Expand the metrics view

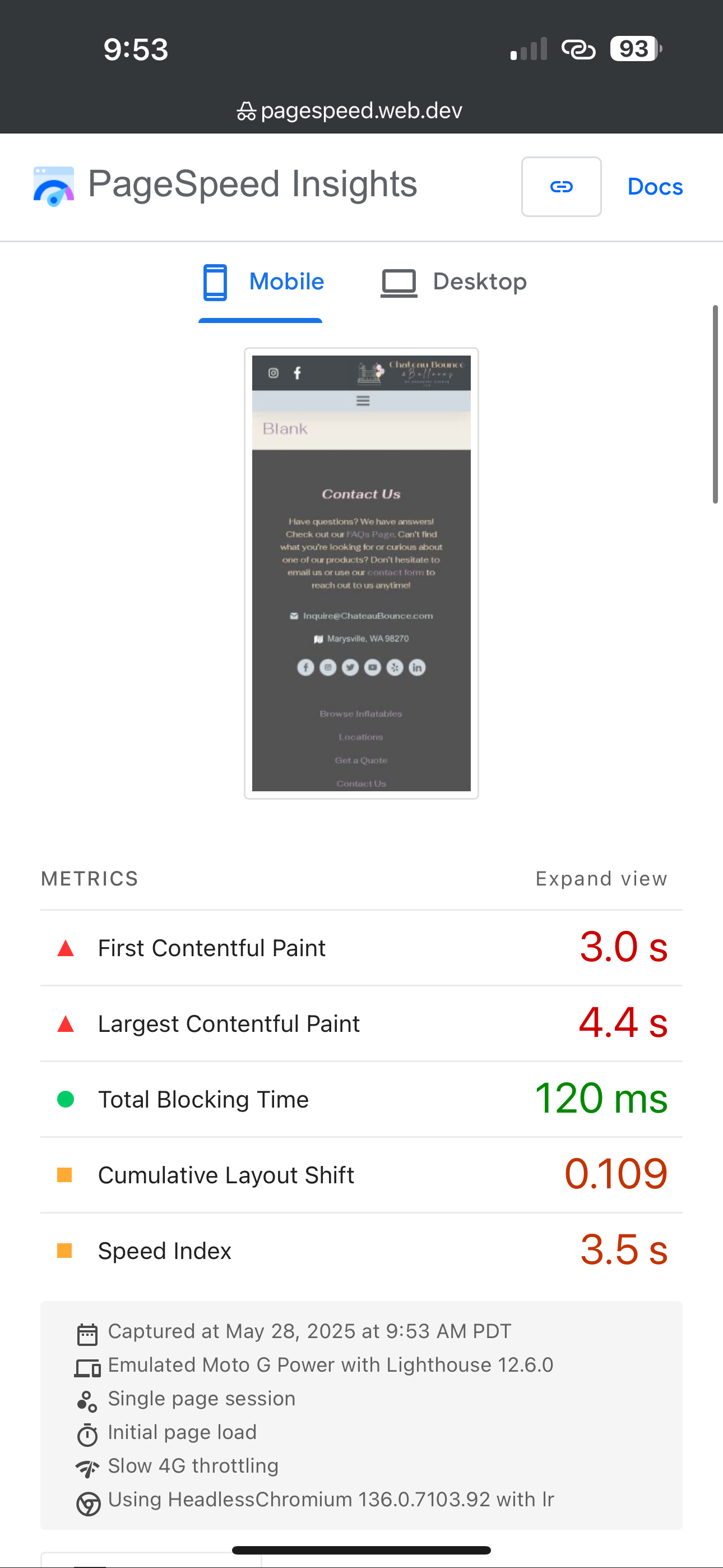(x=601, y=878)
